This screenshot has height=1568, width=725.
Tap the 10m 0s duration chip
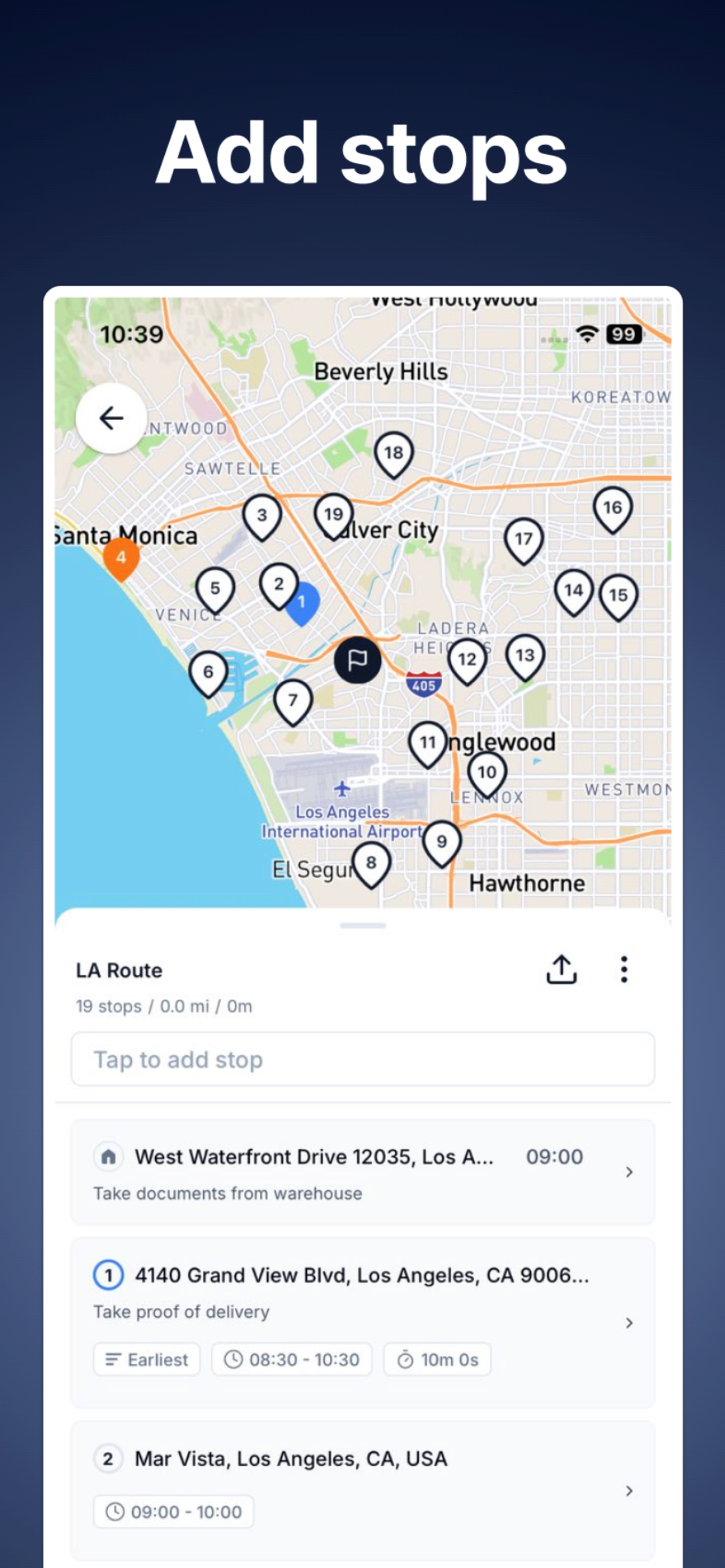coord(436,1359)
